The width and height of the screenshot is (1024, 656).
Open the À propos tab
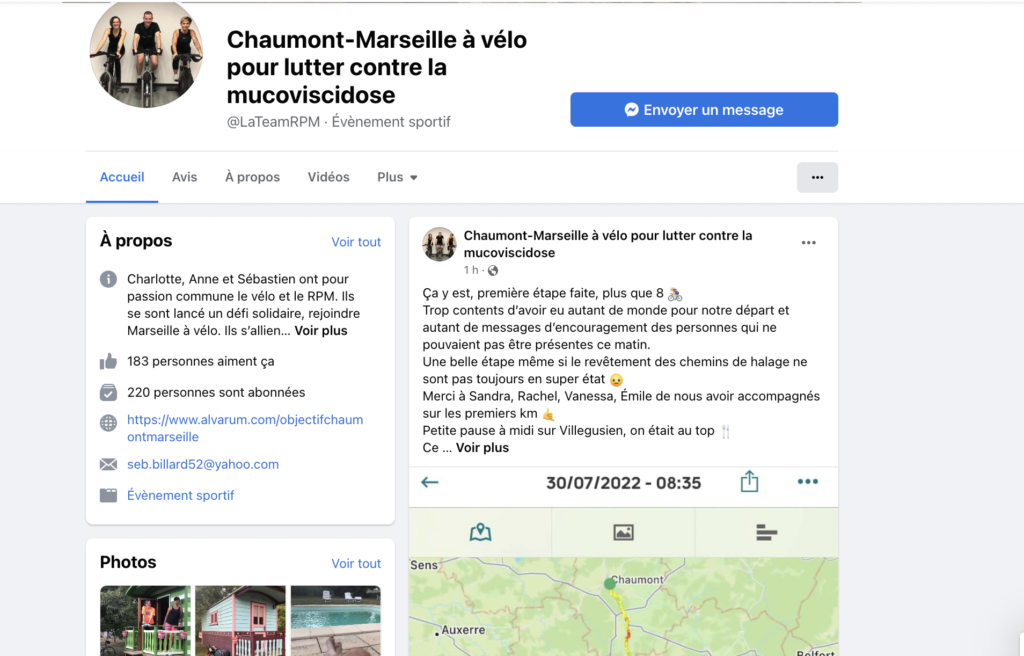point(252,177)
